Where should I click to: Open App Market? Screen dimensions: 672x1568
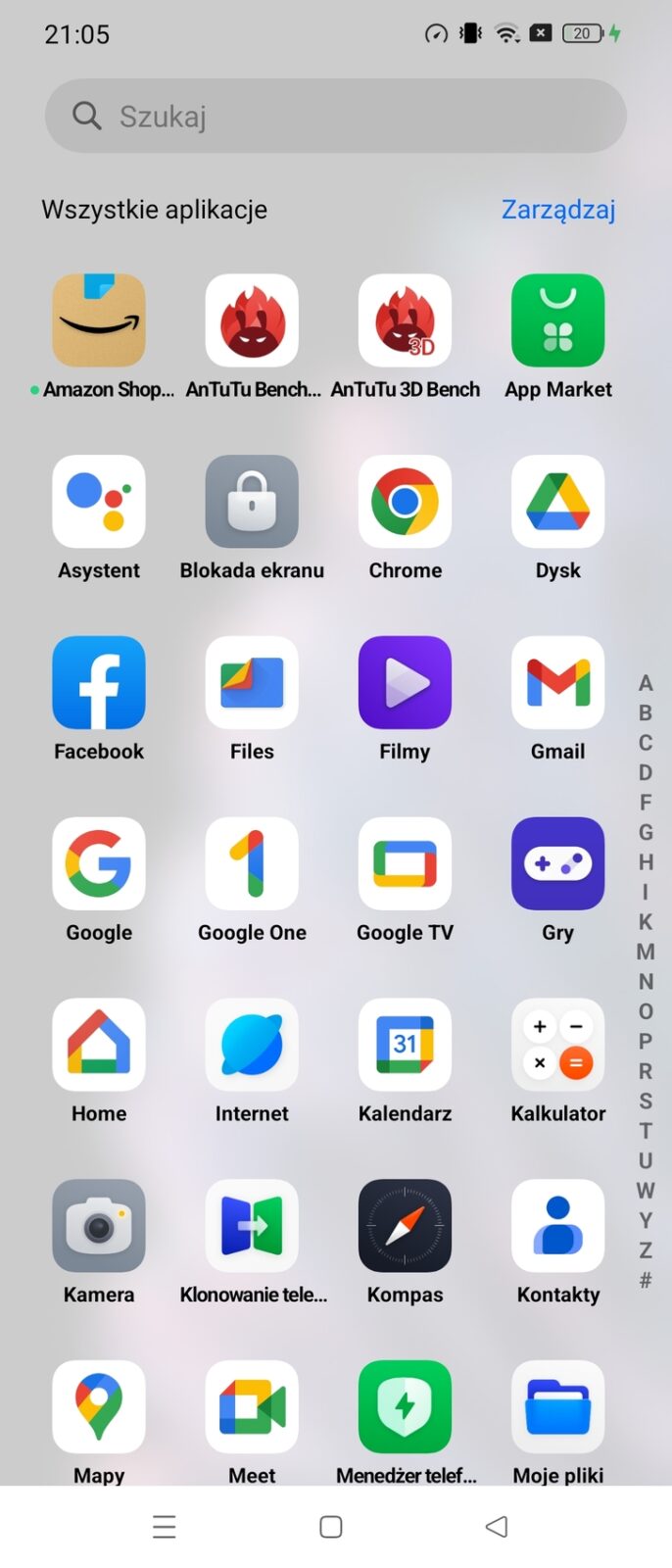point(557,320)
